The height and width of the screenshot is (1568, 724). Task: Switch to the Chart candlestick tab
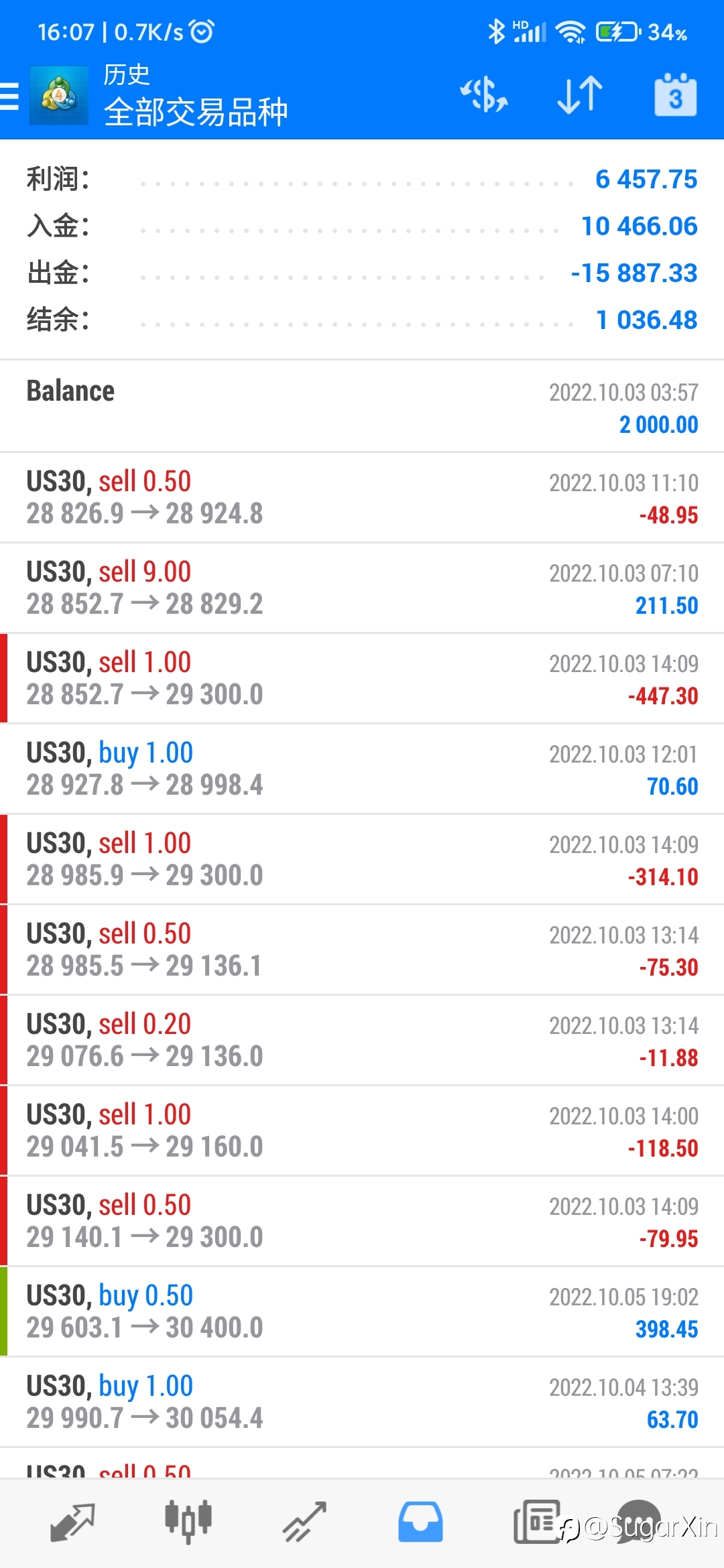click(x=188, y=1522)
